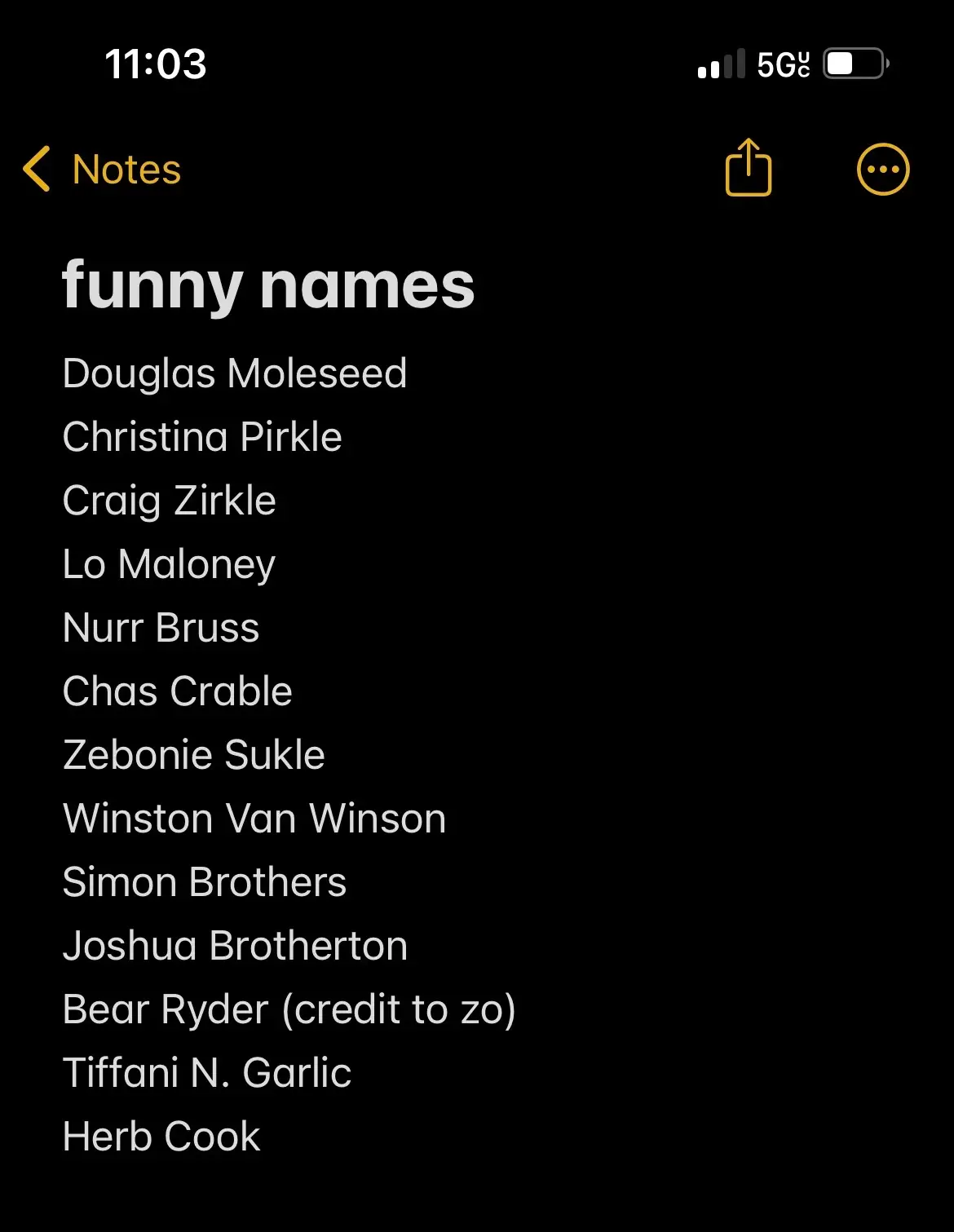The image size is (954, 1232).
Task: Select the name Tiffani N. Garlic
Action: pos(206,1072)
